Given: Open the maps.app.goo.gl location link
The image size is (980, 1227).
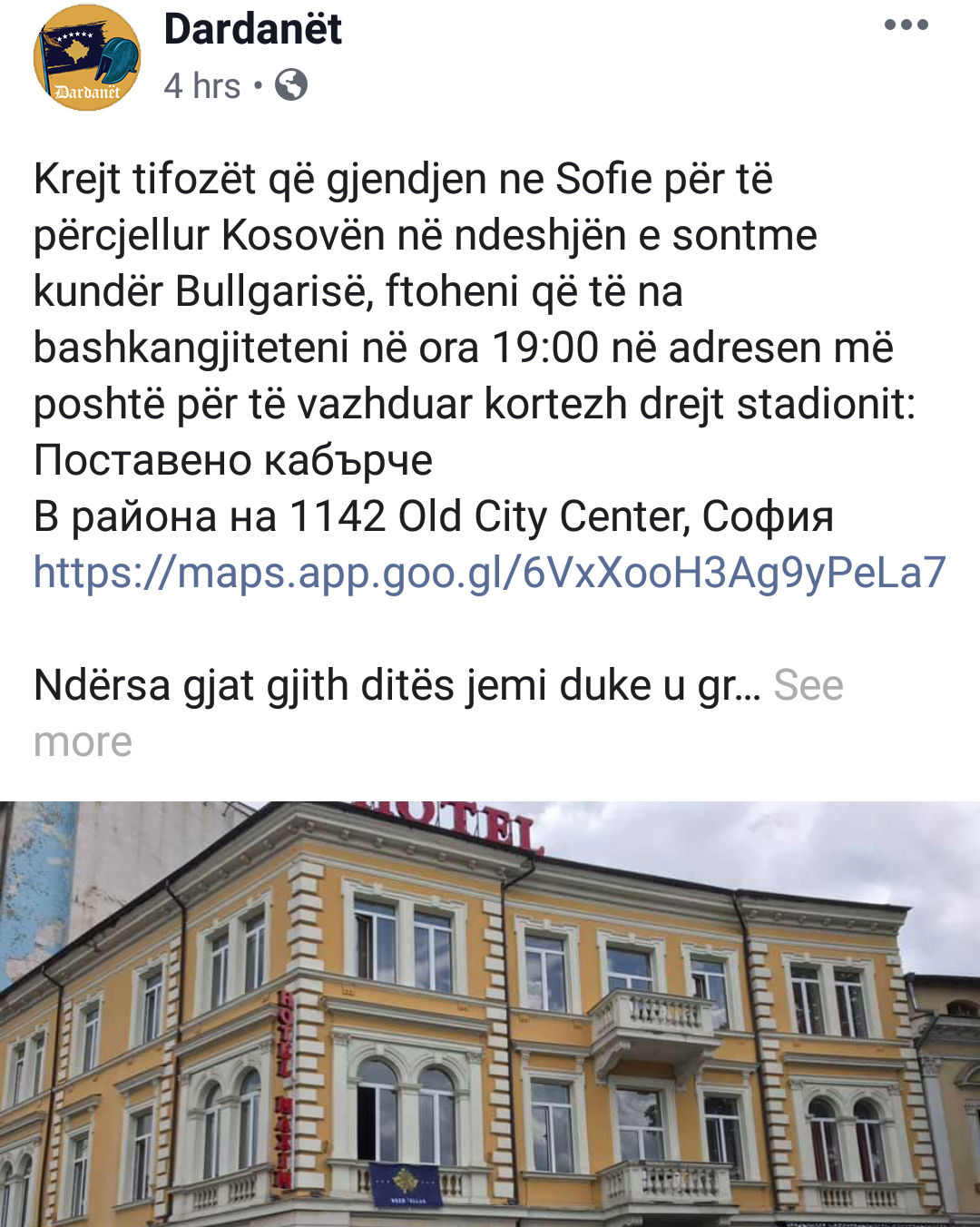Looking at the screenshot, I should point(489,573).
